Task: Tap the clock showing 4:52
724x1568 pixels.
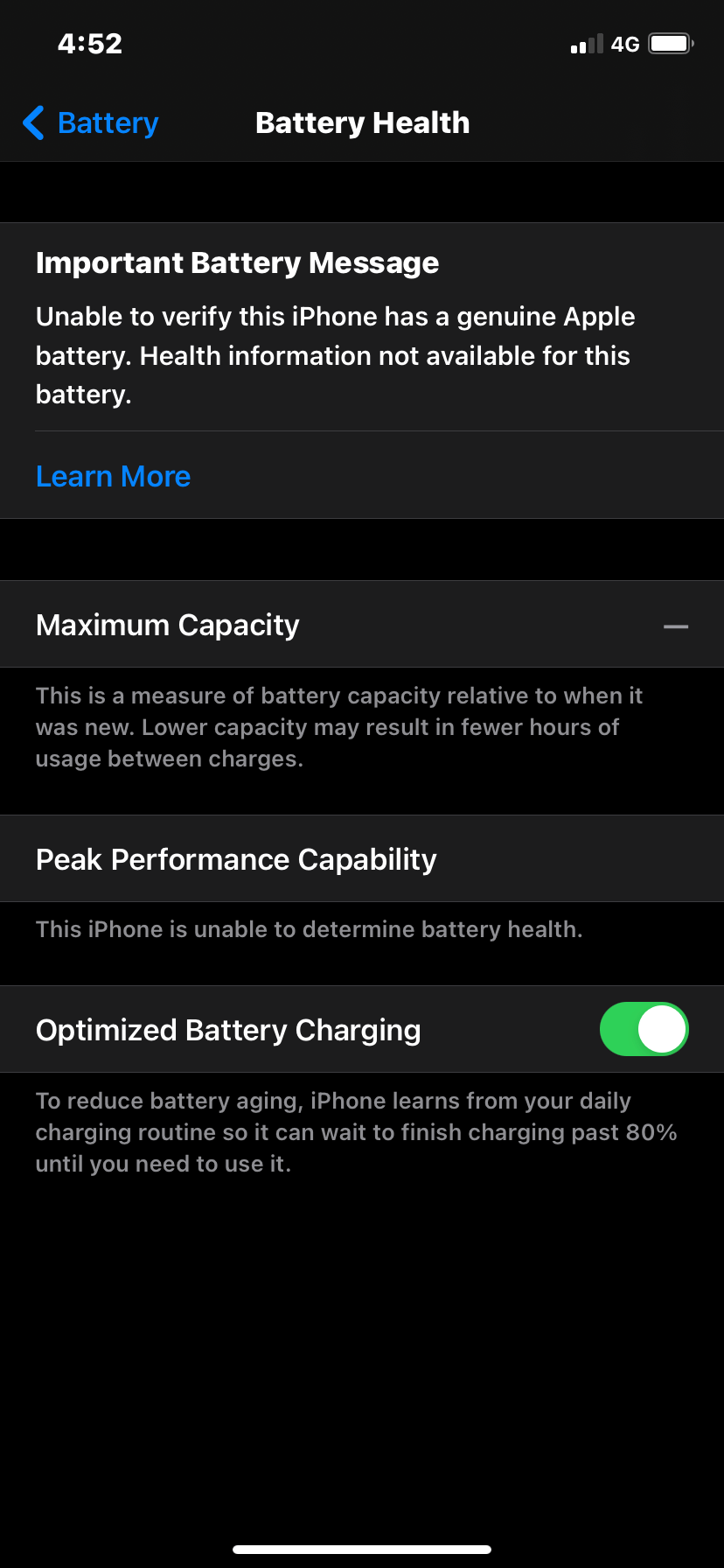Action: [x=88, y=43]
